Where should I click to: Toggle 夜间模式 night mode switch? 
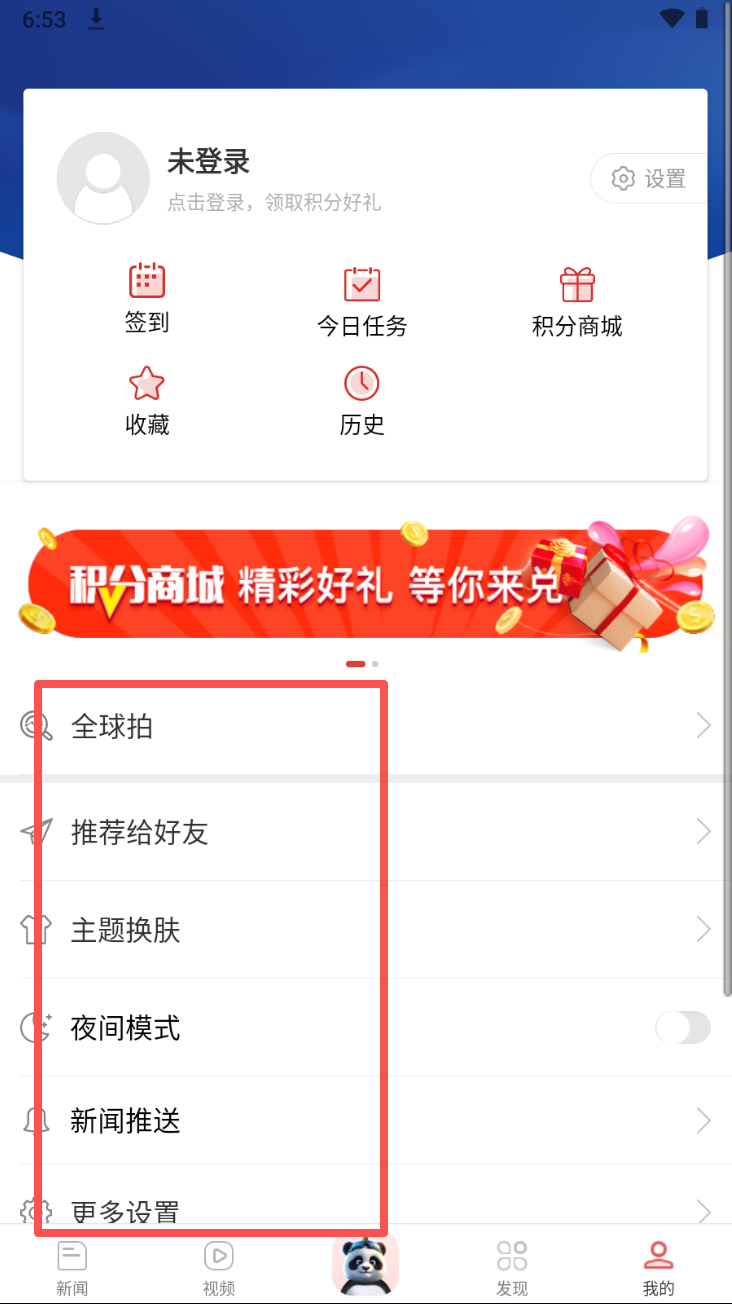[x=682, y=1027]
